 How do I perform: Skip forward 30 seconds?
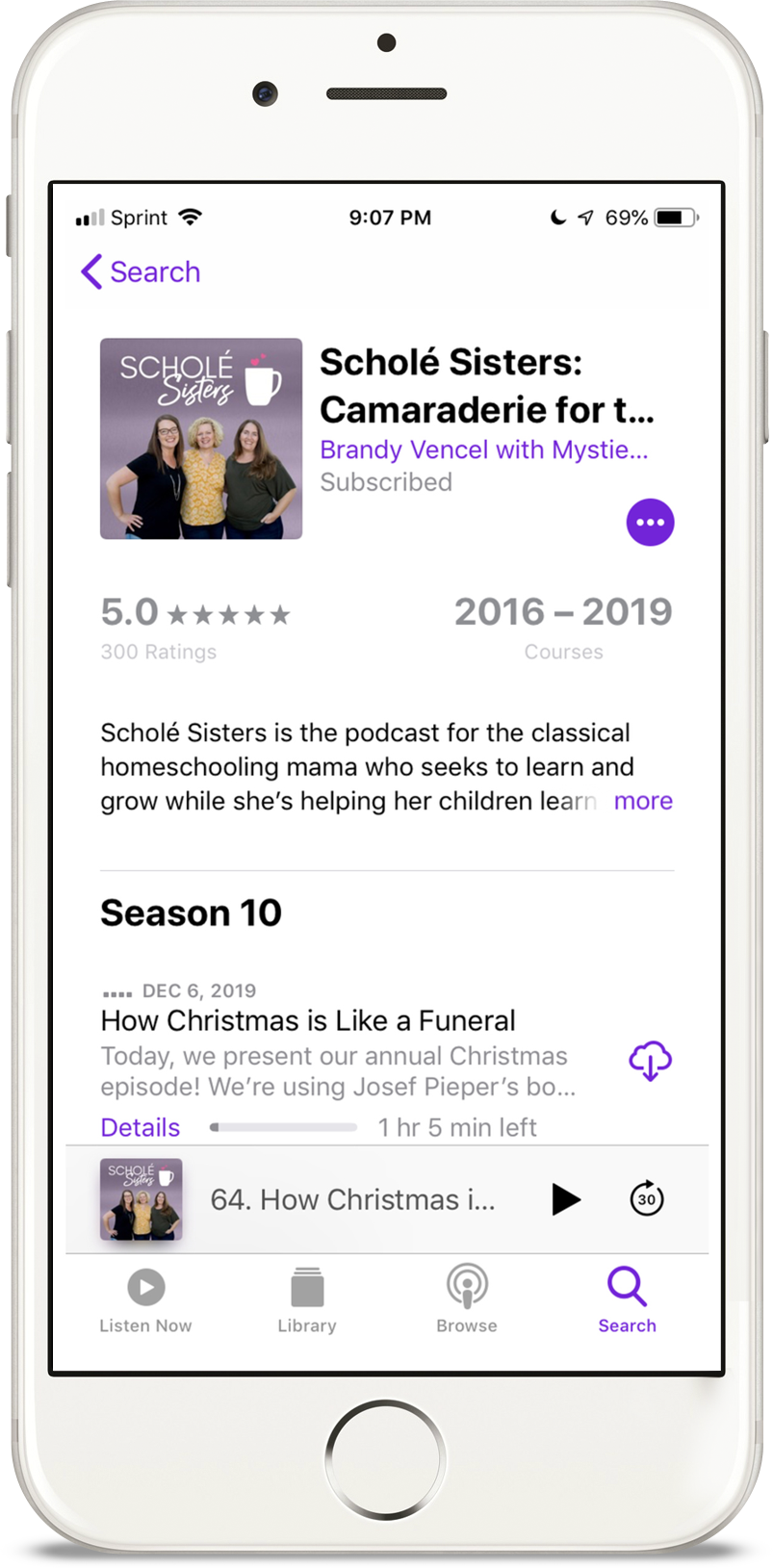[647, 1199]
